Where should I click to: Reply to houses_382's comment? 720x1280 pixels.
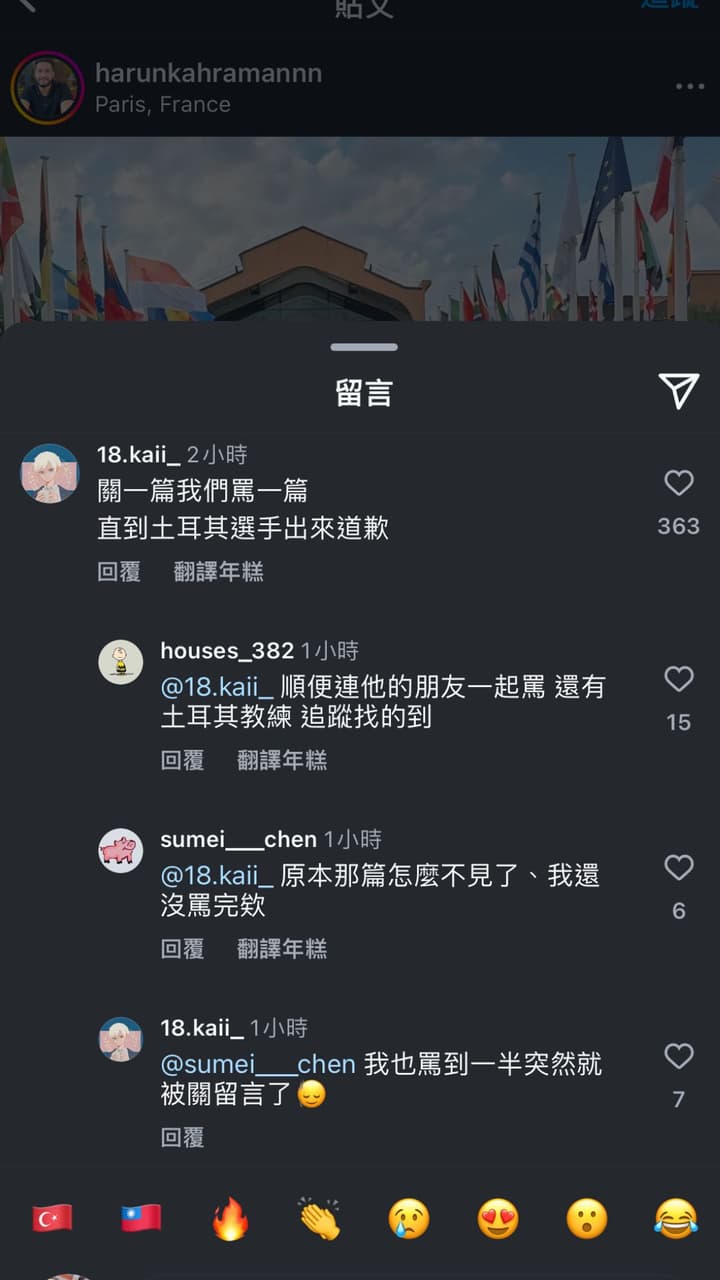pos(182,760)
